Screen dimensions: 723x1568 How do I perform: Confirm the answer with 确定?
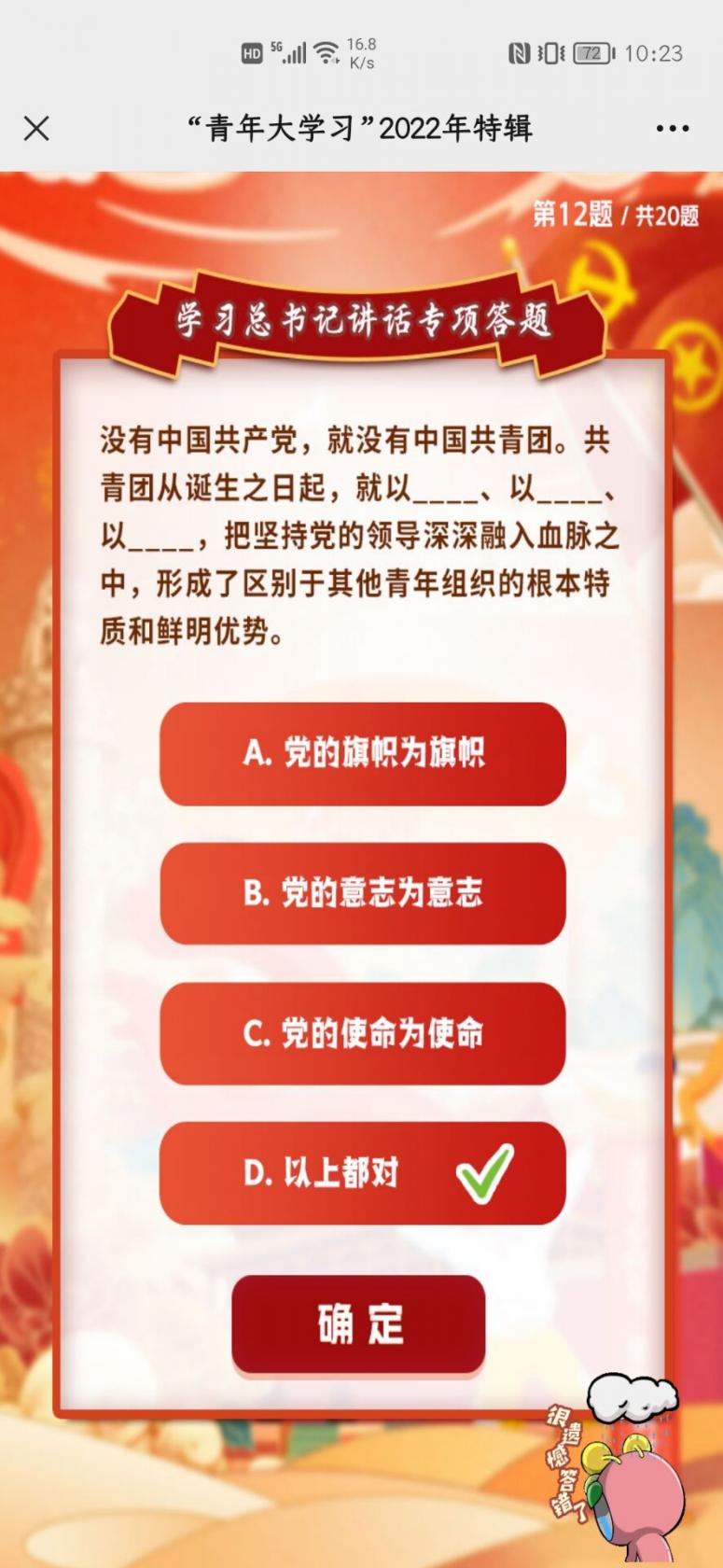(358, 1324)
